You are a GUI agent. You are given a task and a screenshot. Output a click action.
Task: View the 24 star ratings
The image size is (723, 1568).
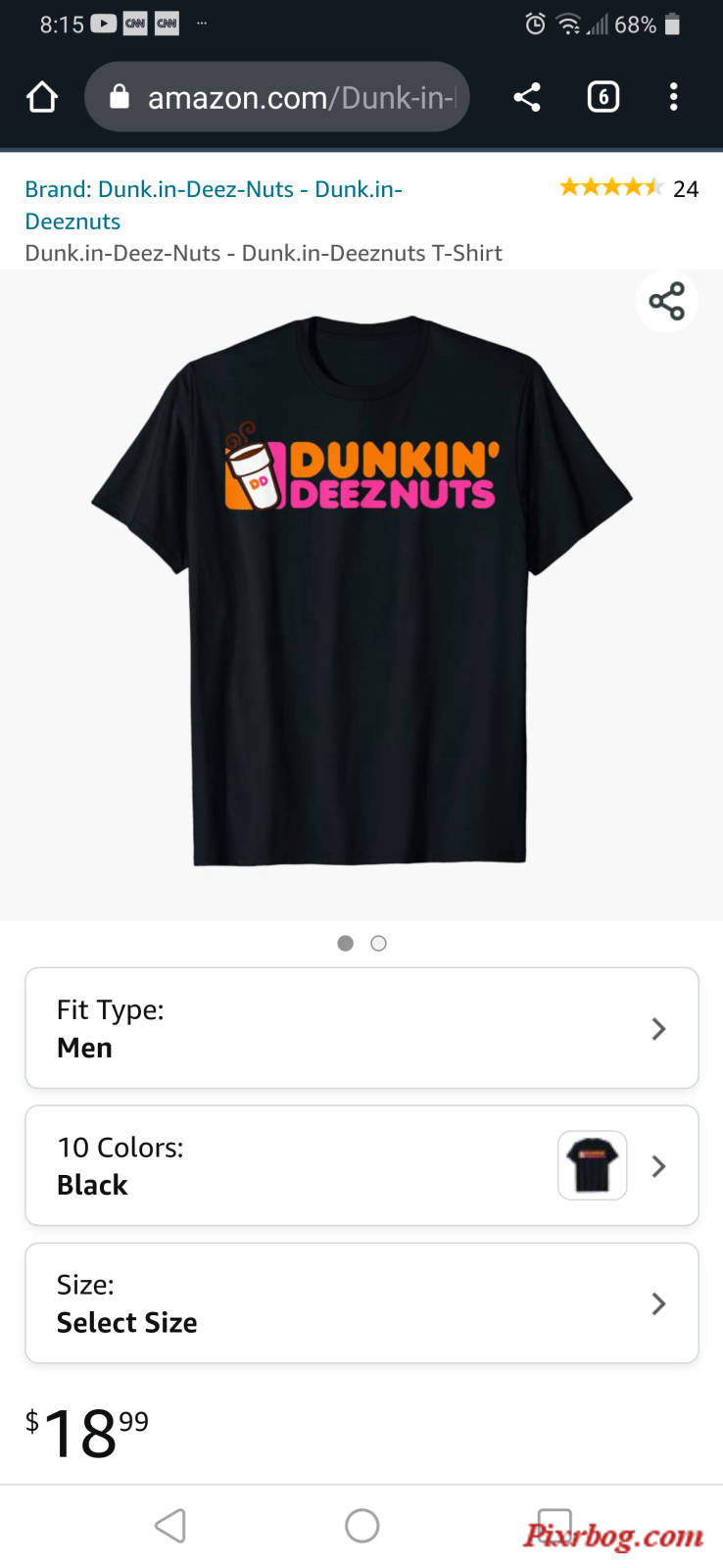628,188
